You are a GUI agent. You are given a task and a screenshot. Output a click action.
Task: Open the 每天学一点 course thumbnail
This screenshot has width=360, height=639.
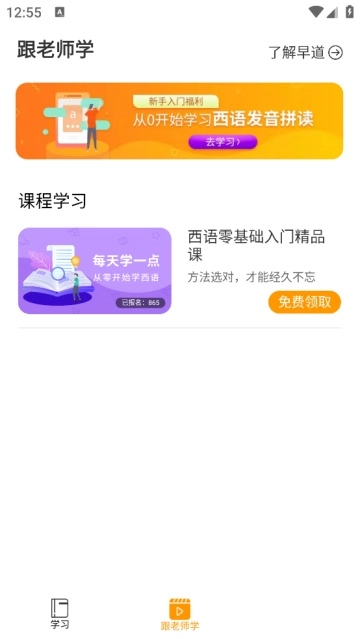click(x=95, y=271)
